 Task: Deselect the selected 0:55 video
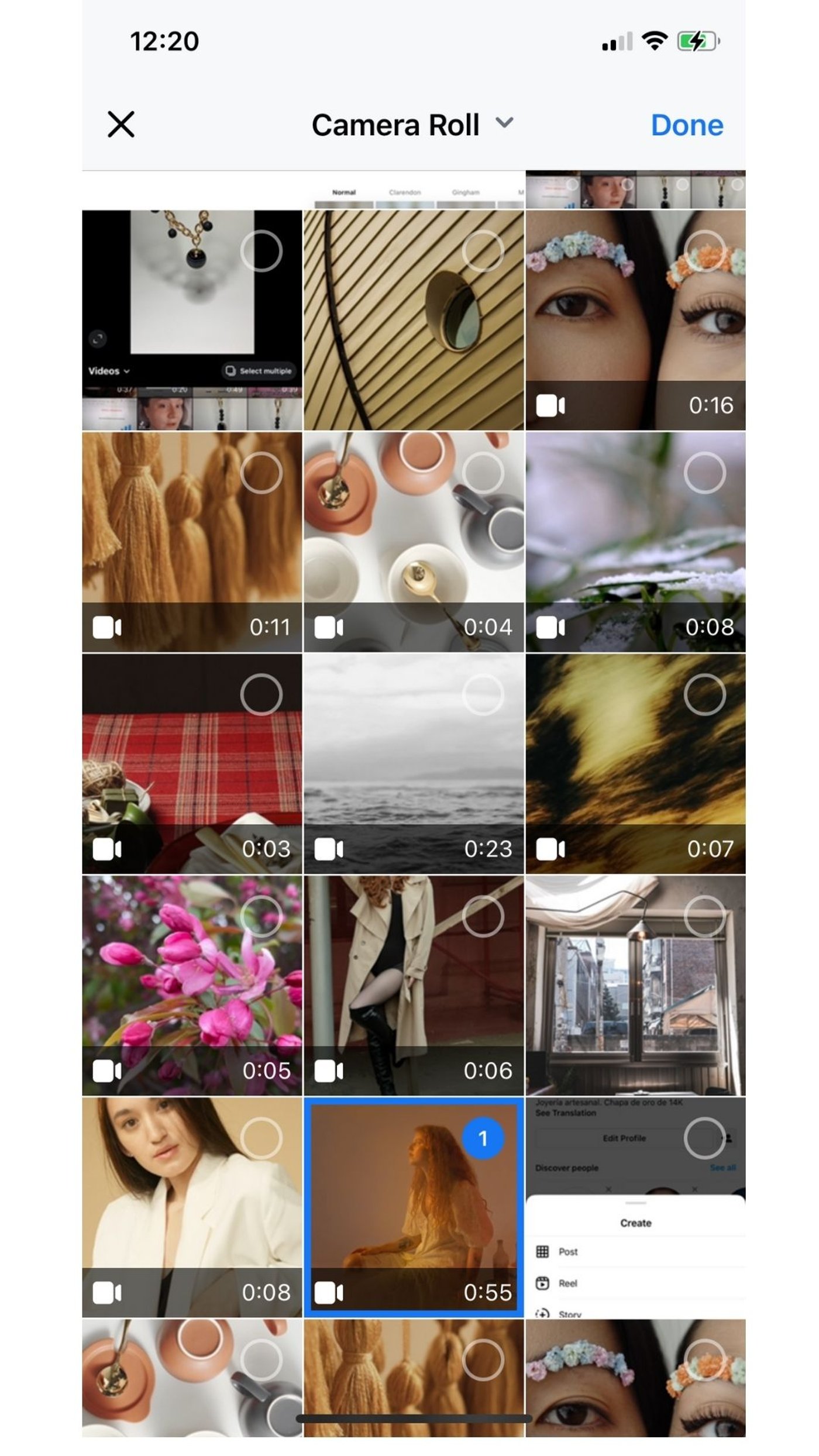tap(483, 1138)
